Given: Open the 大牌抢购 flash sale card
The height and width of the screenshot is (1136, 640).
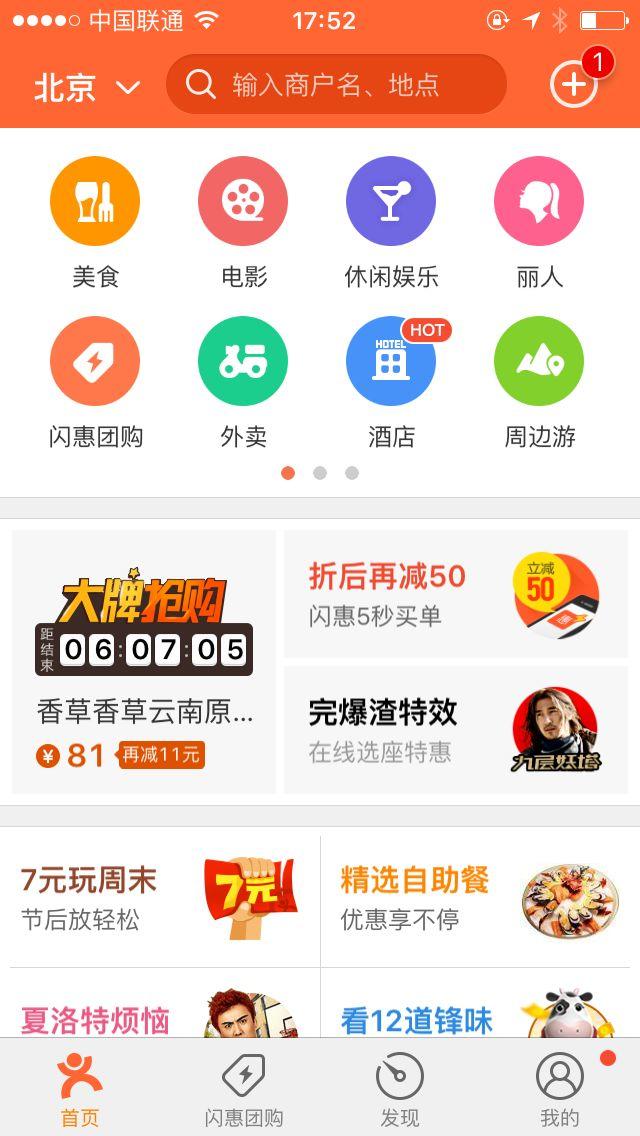Looking at the screenshot, I should [144, 661].
